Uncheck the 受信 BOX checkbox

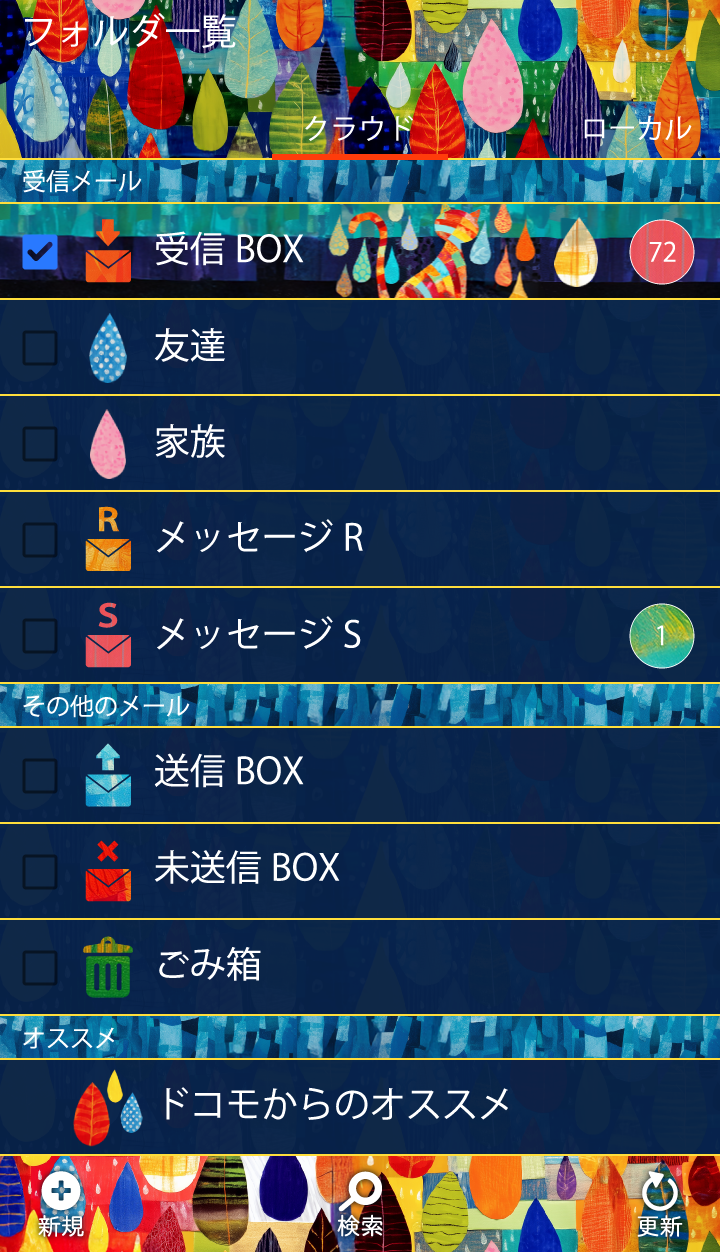click(x=40, y=252)
